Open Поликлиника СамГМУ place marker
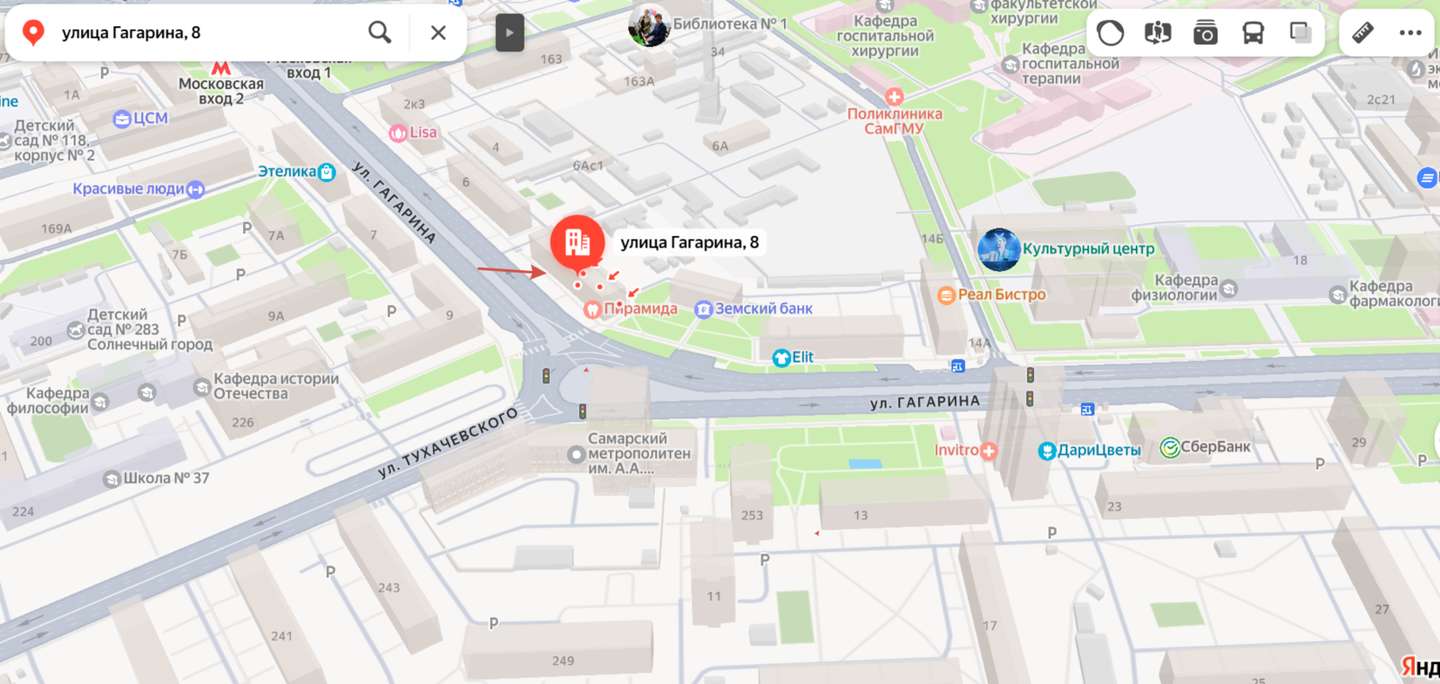 [x=894, y=97]
